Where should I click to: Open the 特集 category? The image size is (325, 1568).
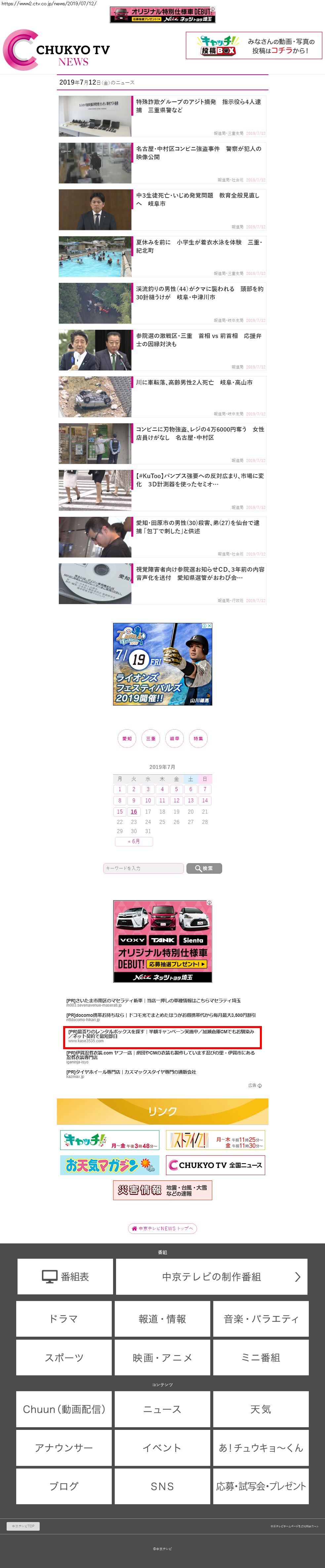pyautogui.click(x=198, y=738)
